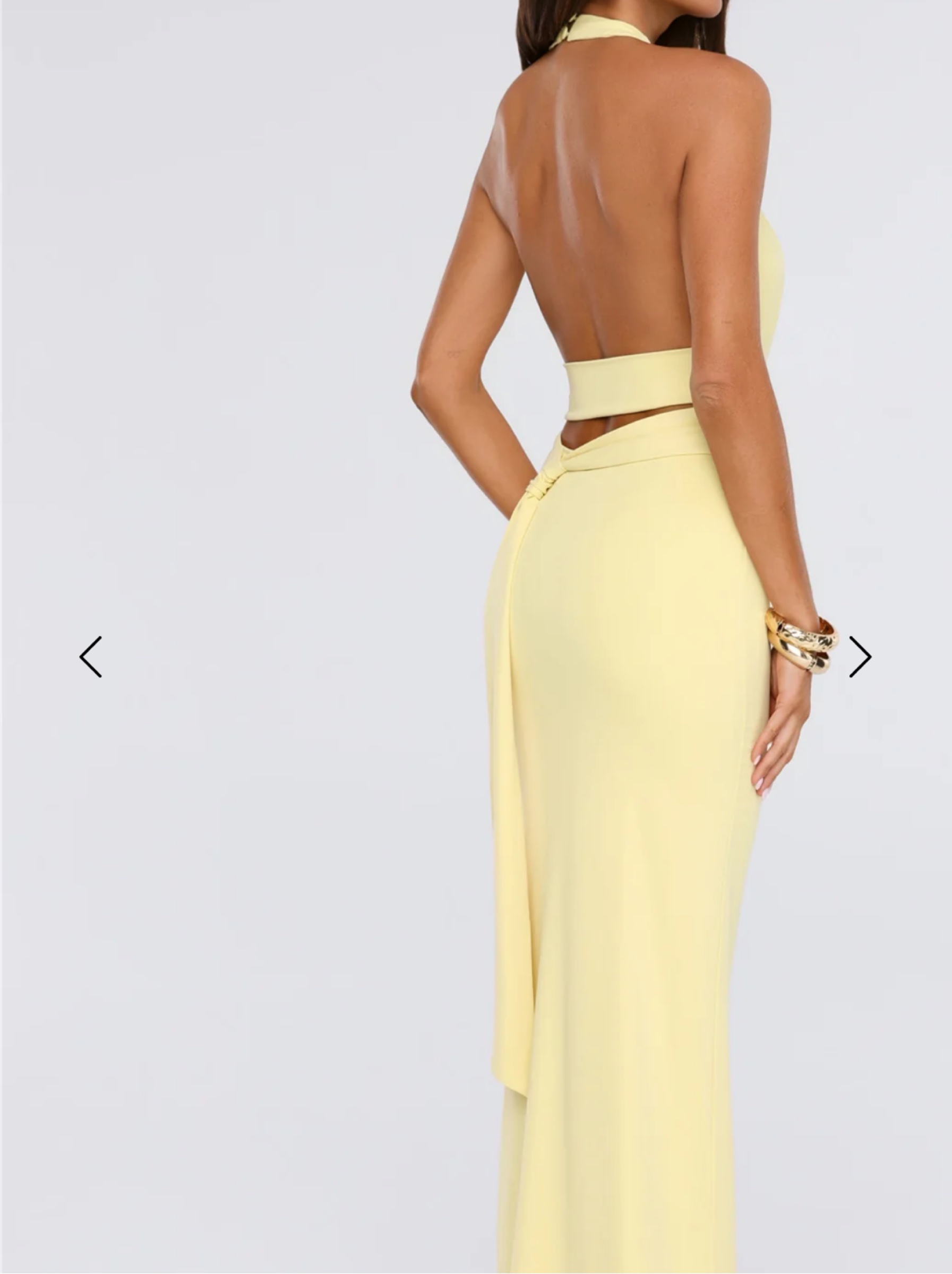The height and width of the screenshot is (1274, 952).
Task: Show the next product image
Action: [x=861, y=657]
